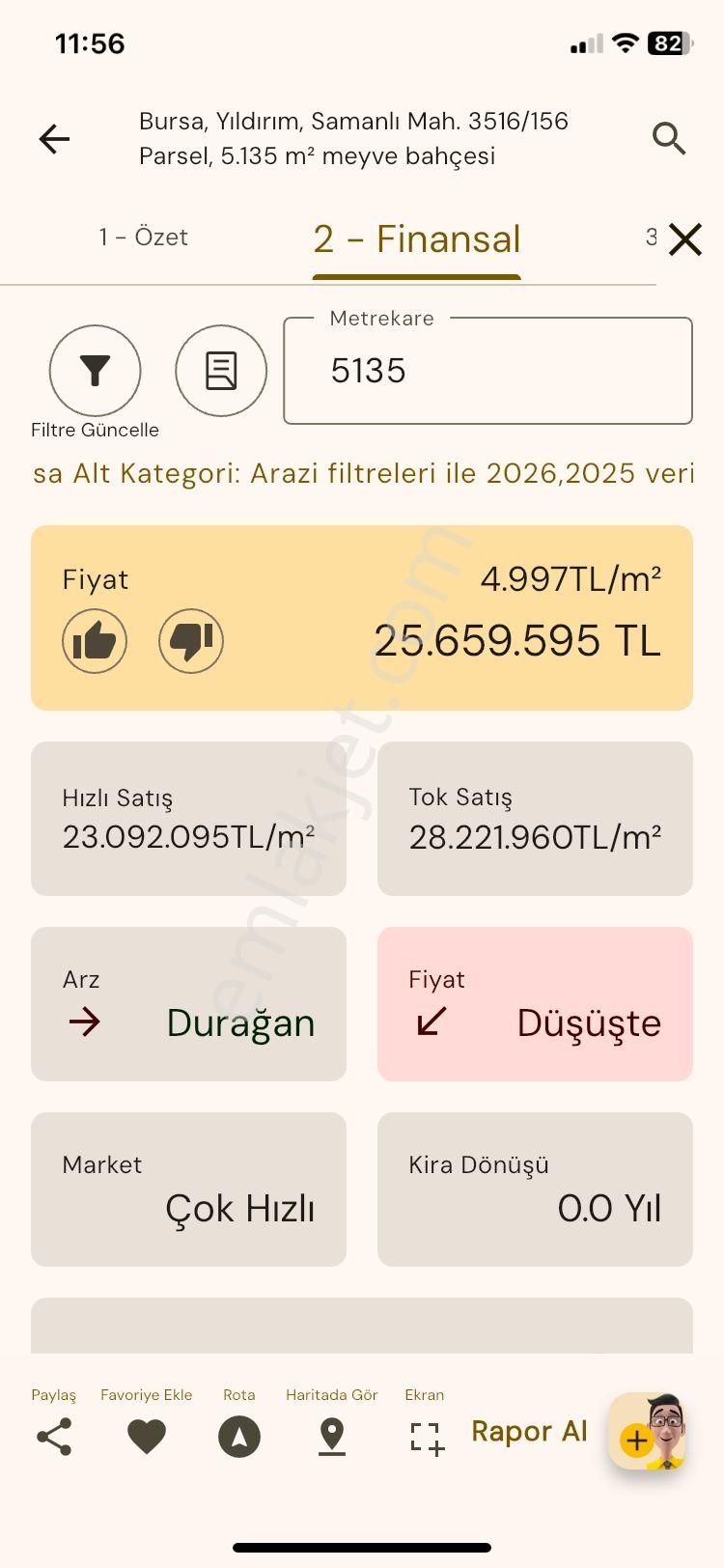Open the report document icon beside the filter

(x=221, y=371)
